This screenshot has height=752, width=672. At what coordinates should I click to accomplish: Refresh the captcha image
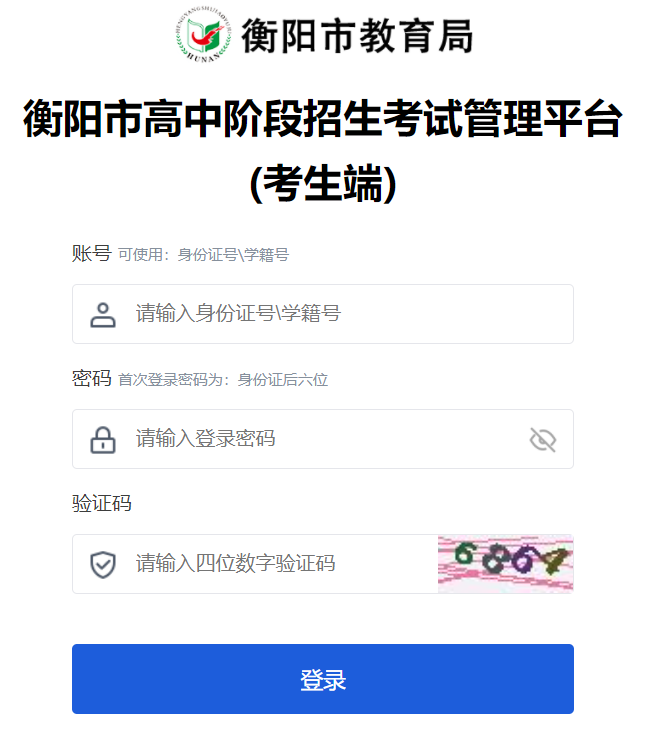coord(505,564)
